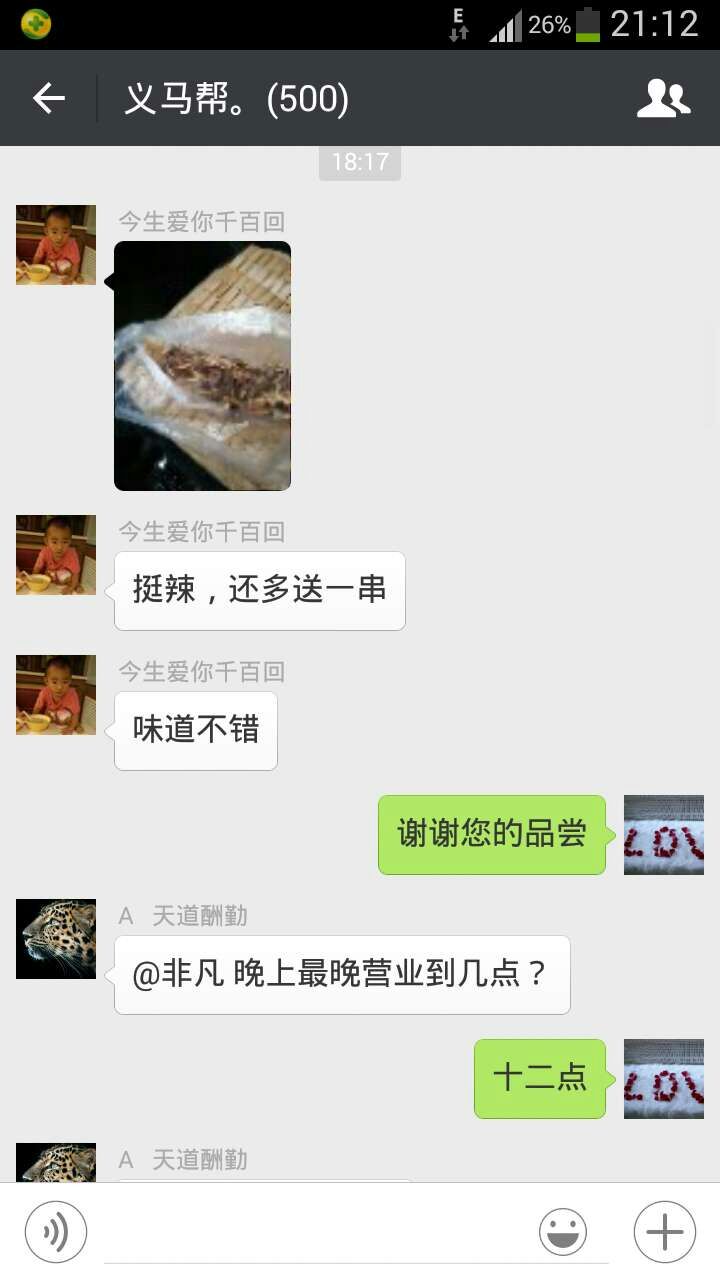720x1280 pixels.
Task: View avatar of sender of 挺辣，还多送一串
Action: [x=56, y=555]
